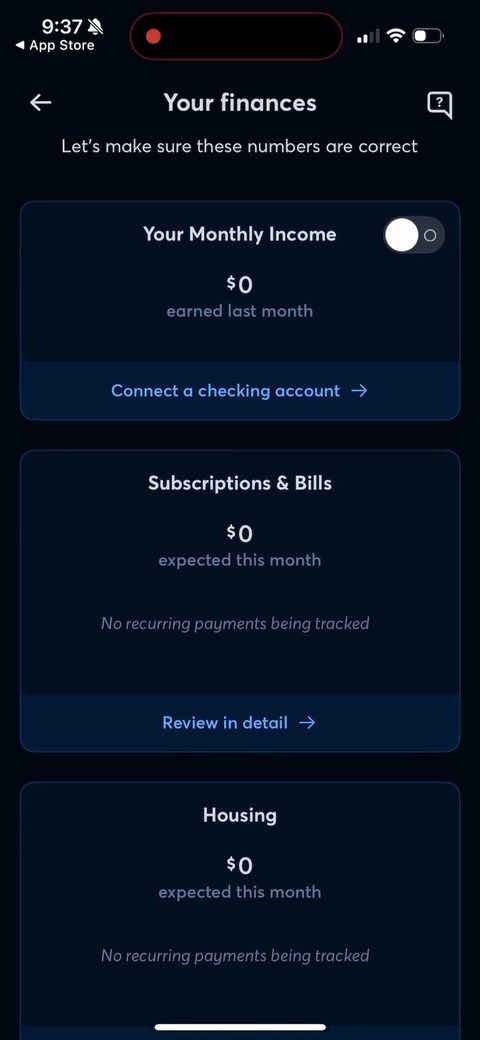
Task: Toggle the Your Monthly Income switch
Action: point(414,235)
